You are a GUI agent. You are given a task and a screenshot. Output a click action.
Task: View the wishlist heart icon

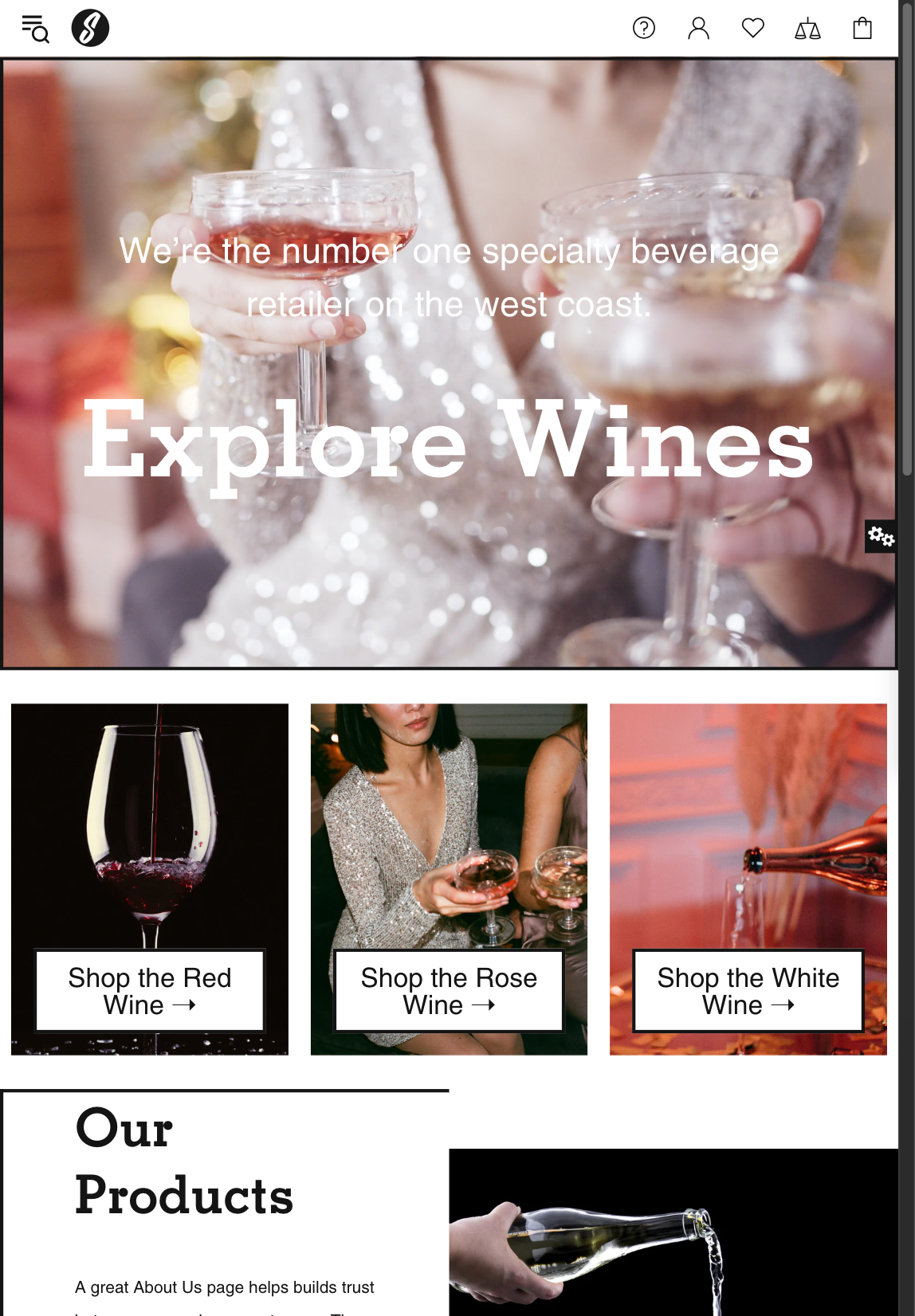(752, 29)
